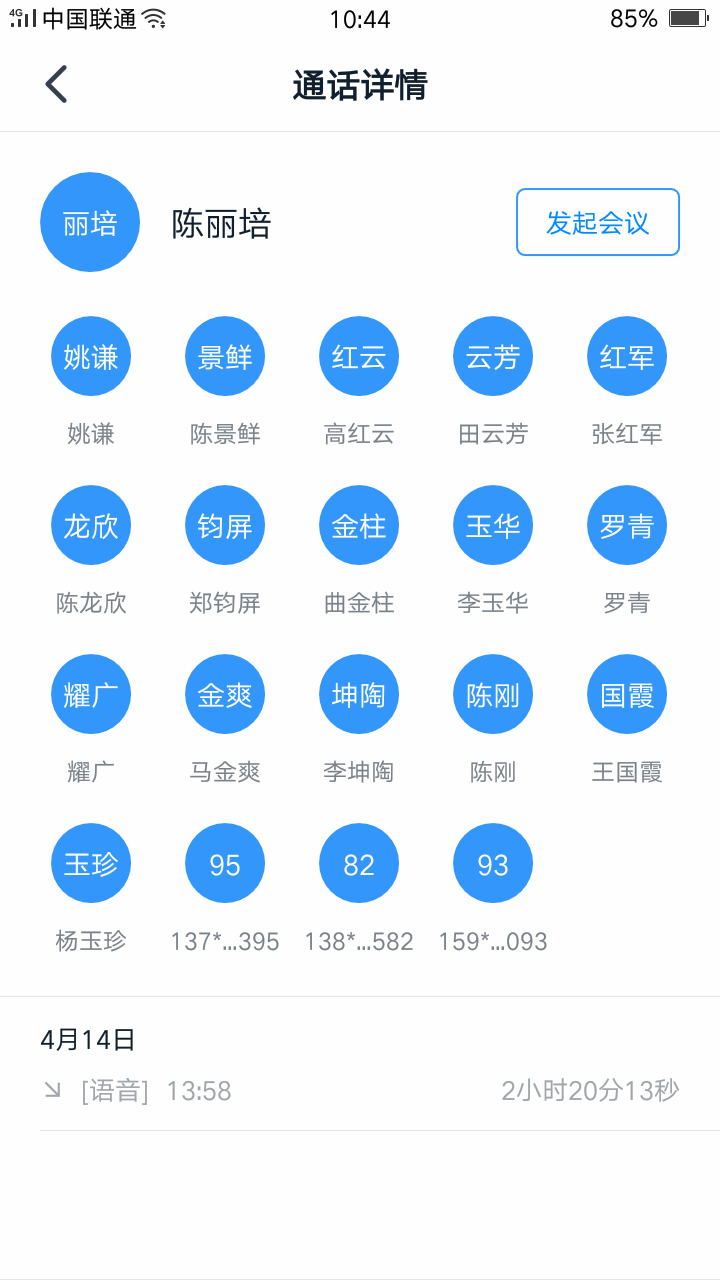Open 郑钧屏's contact avatar
Viewport: 720px width, 1280px height.
224,524
